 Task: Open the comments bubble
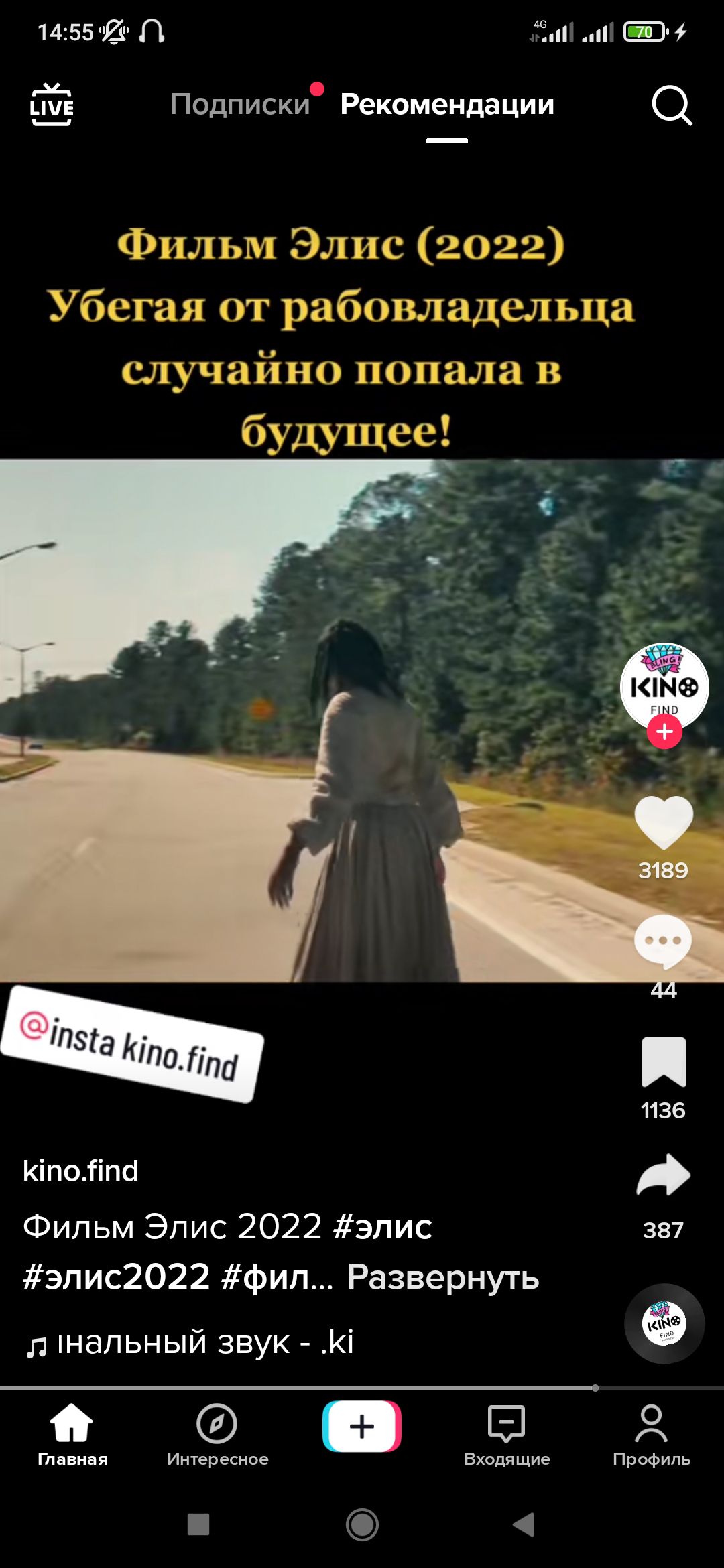663,941
